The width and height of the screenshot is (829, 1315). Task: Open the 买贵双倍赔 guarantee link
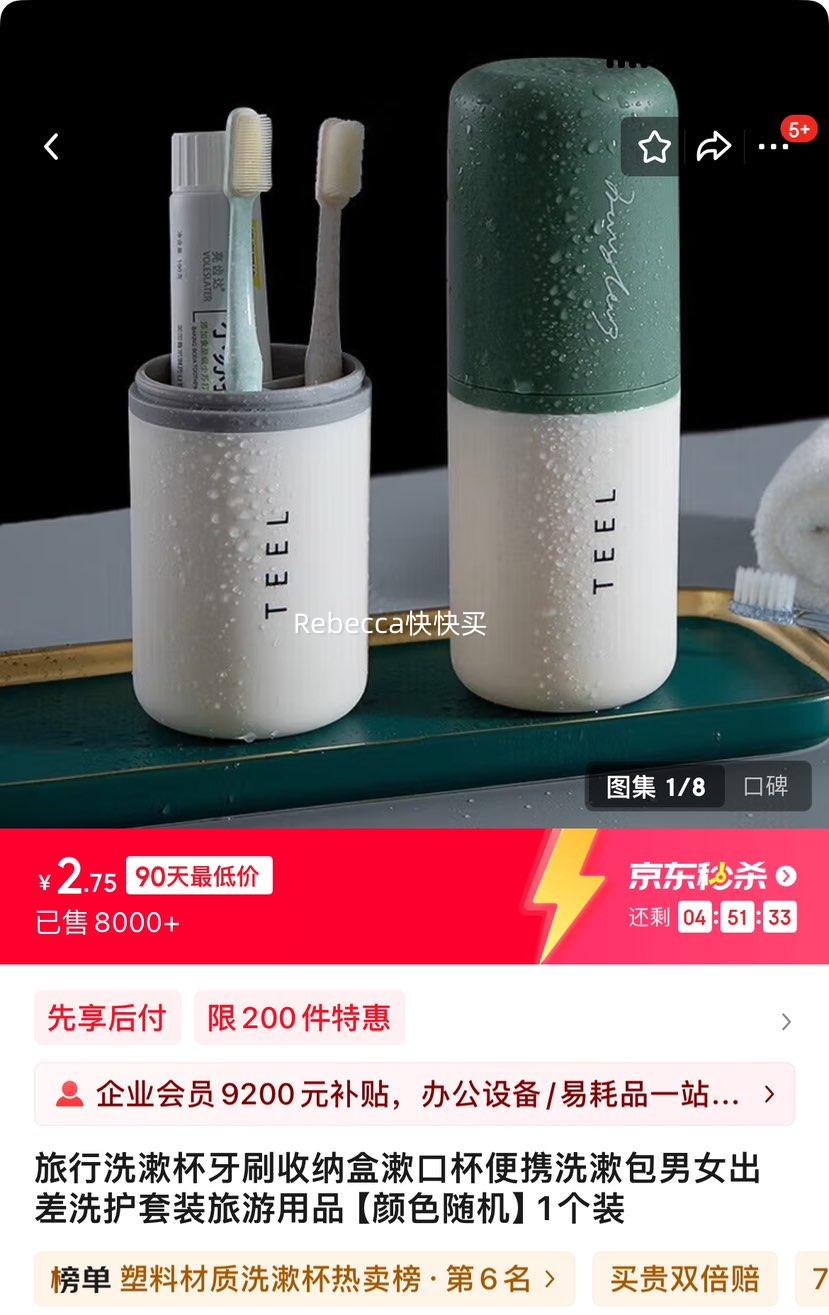tap(682, 1278)
